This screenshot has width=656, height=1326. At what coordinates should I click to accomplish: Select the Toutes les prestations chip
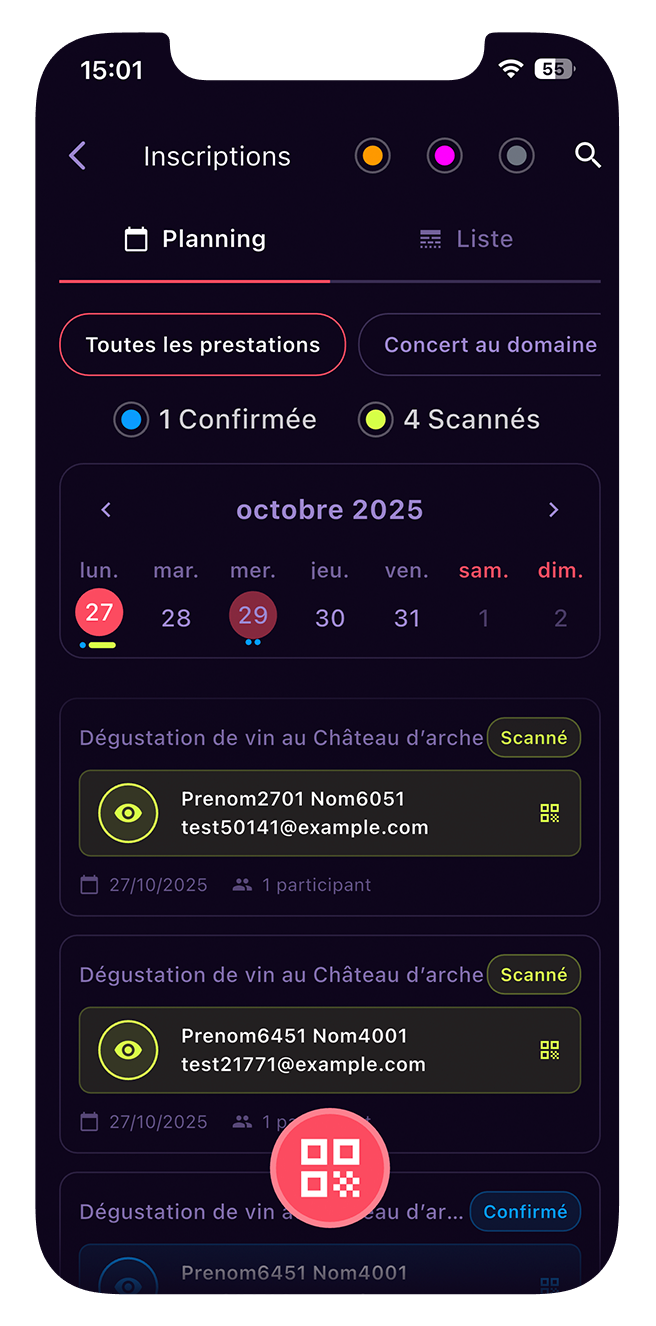coord(203,345)
